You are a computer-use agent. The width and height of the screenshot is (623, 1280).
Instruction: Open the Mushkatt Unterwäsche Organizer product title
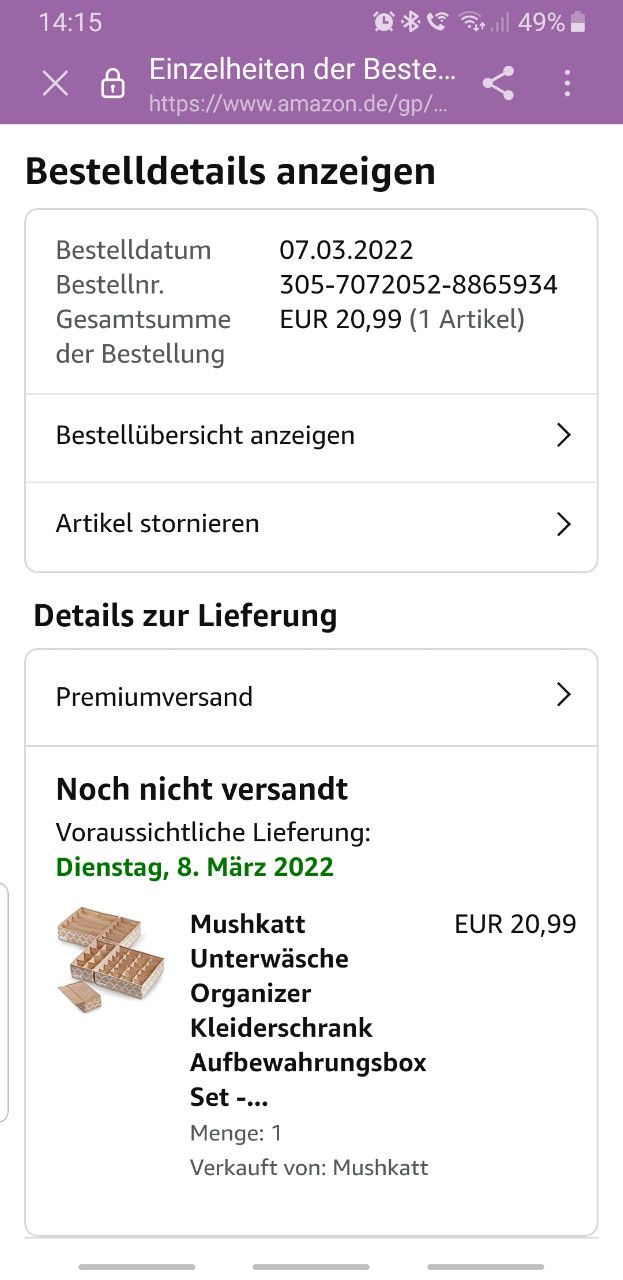coord(307,1010)
